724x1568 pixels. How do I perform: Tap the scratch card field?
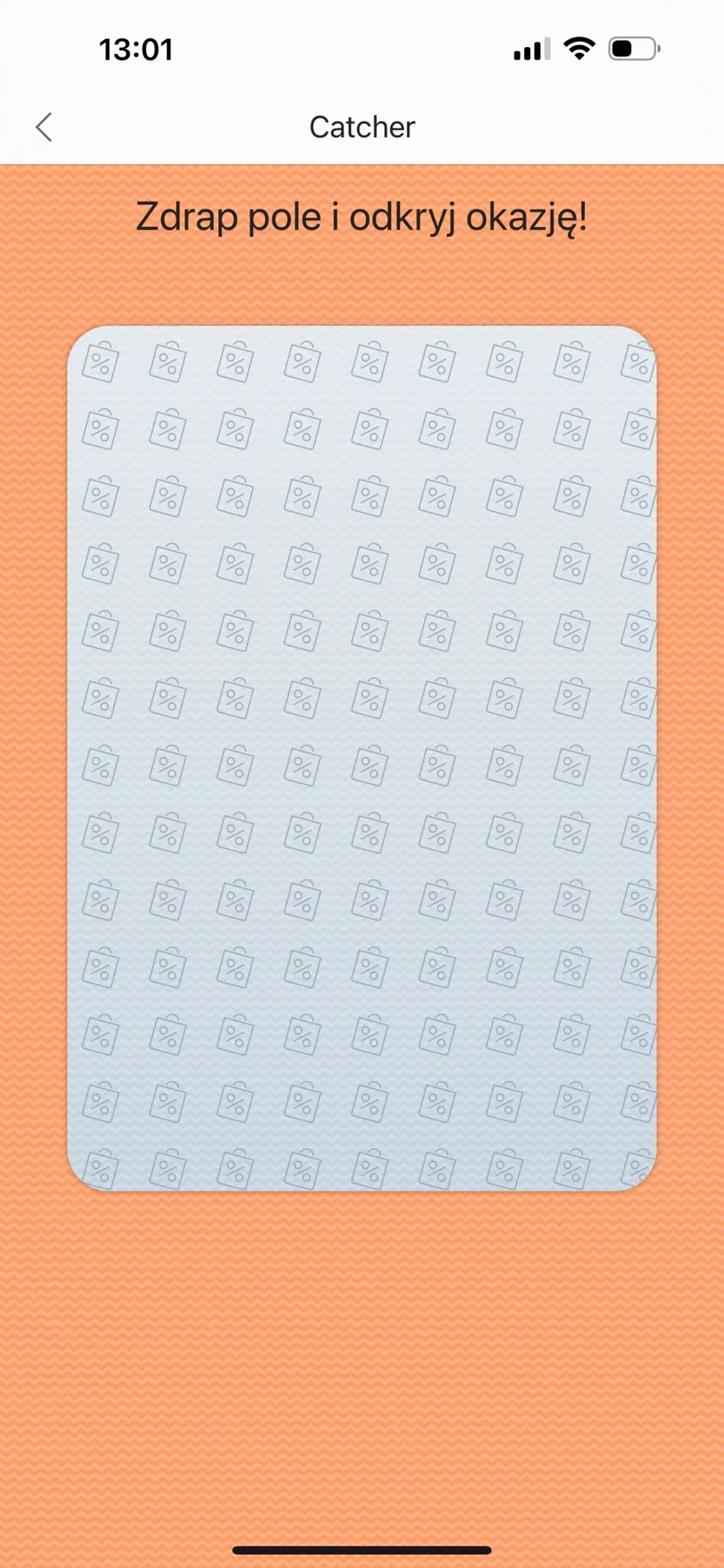point(362,758)
